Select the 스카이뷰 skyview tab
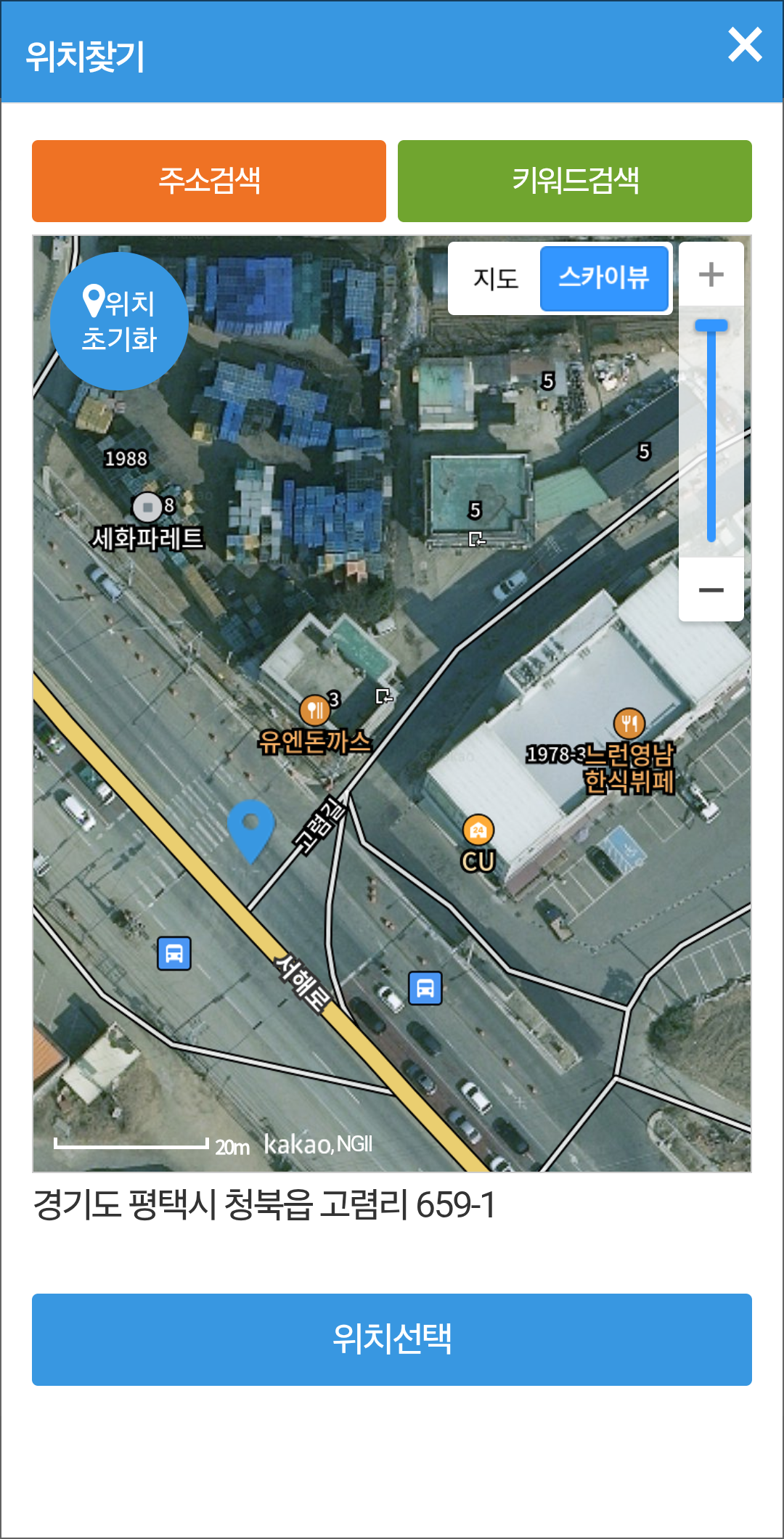This screenshot has height=1539, width=784. 603,279
